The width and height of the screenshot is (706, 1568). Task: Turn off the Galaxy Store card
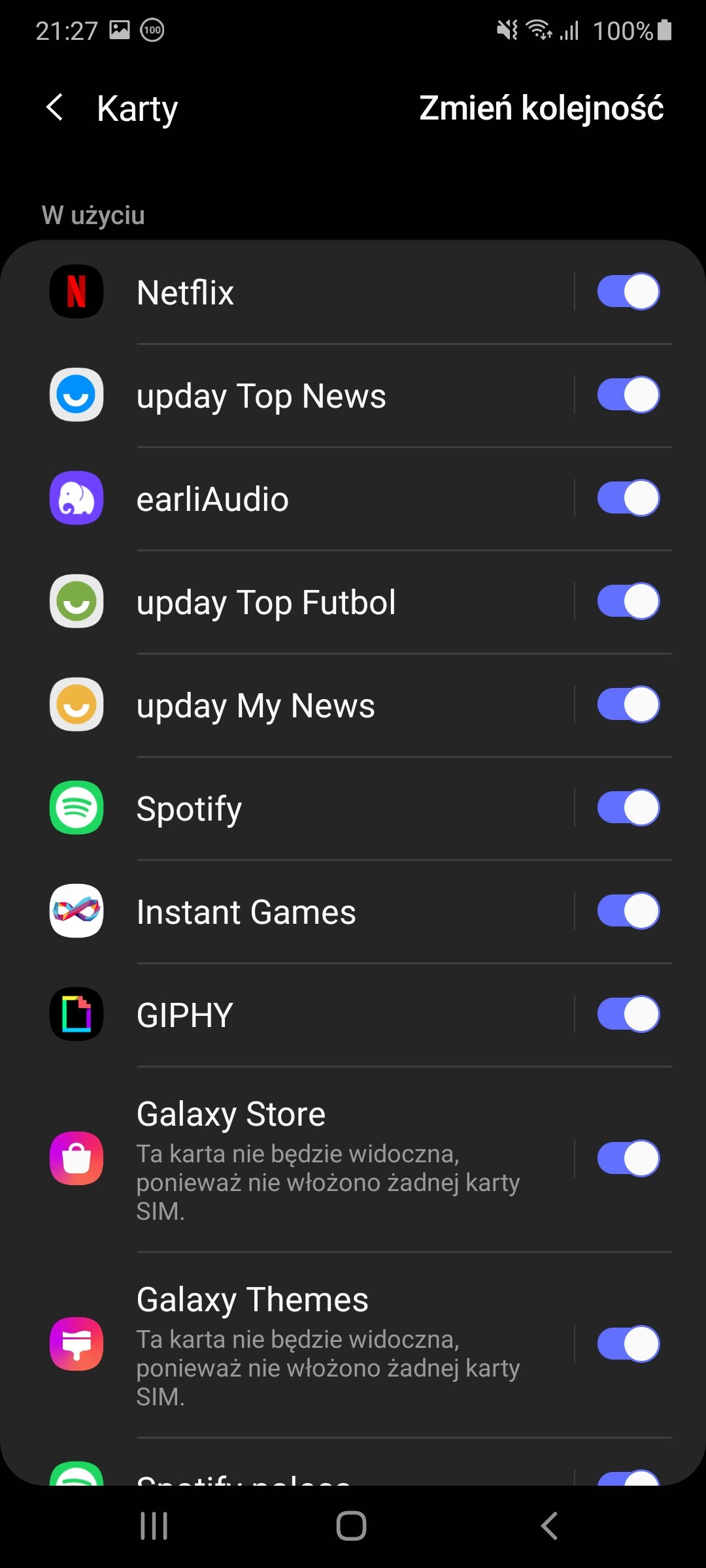coord(628,1158)
